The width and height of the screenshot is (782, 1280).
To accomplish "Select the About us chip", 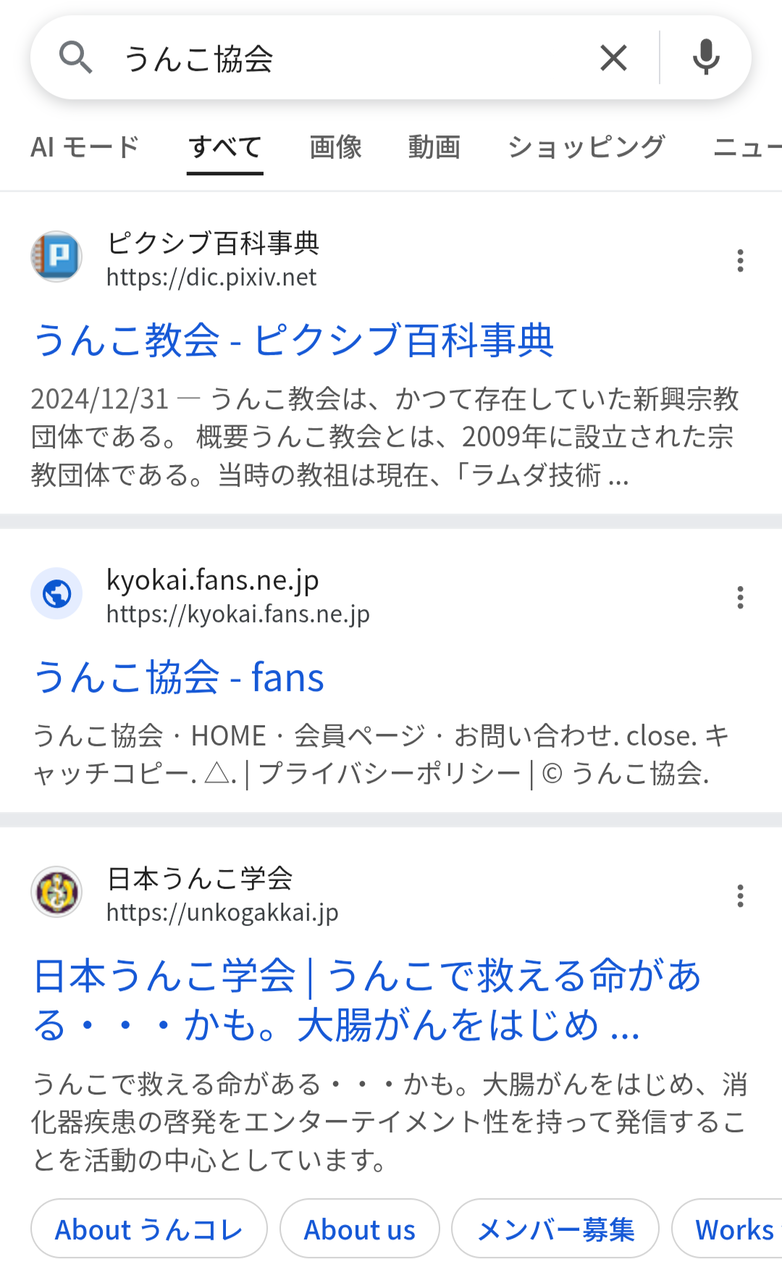I will [360, 1229].
